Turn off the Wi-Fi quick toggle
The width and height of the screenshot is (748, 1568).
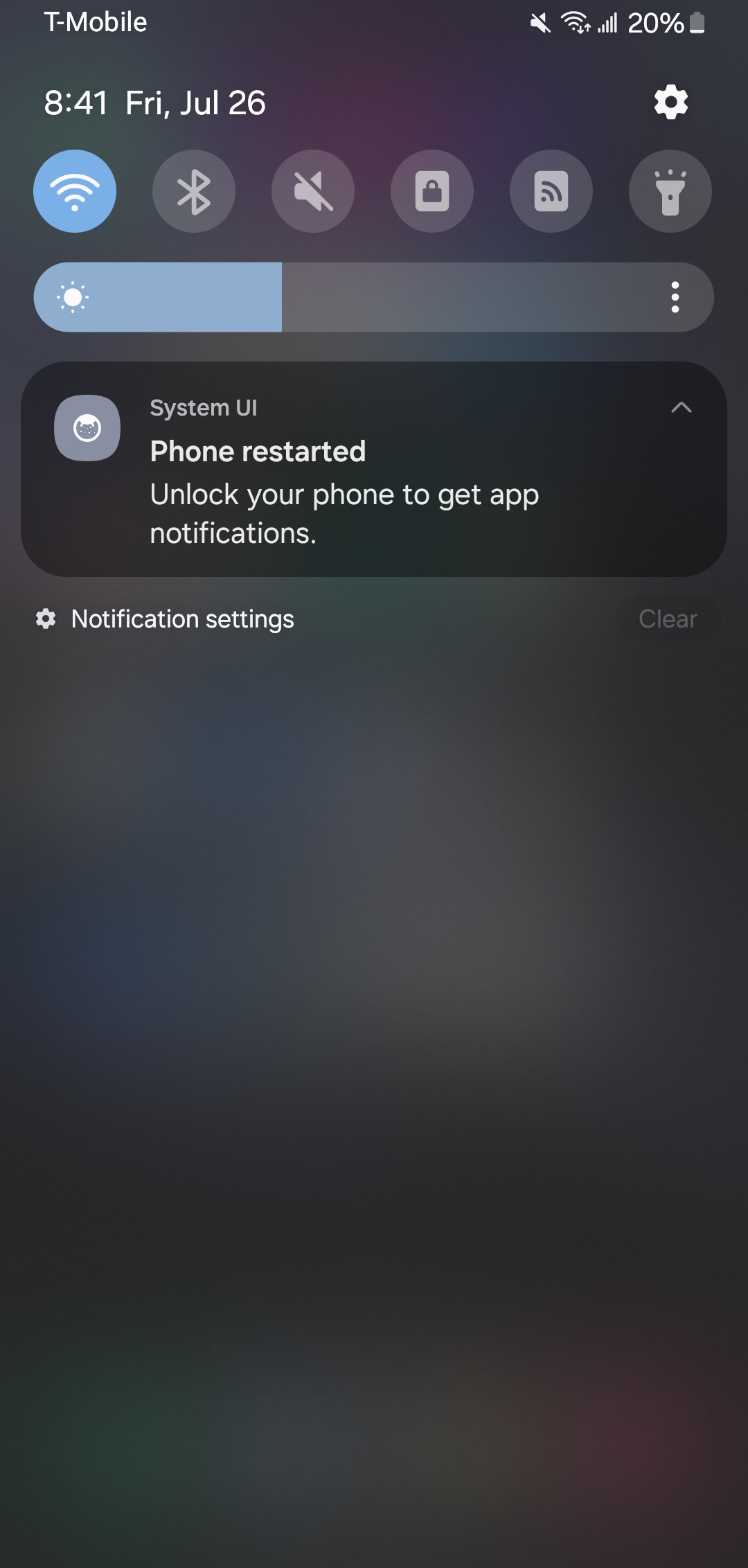[75, 191]
